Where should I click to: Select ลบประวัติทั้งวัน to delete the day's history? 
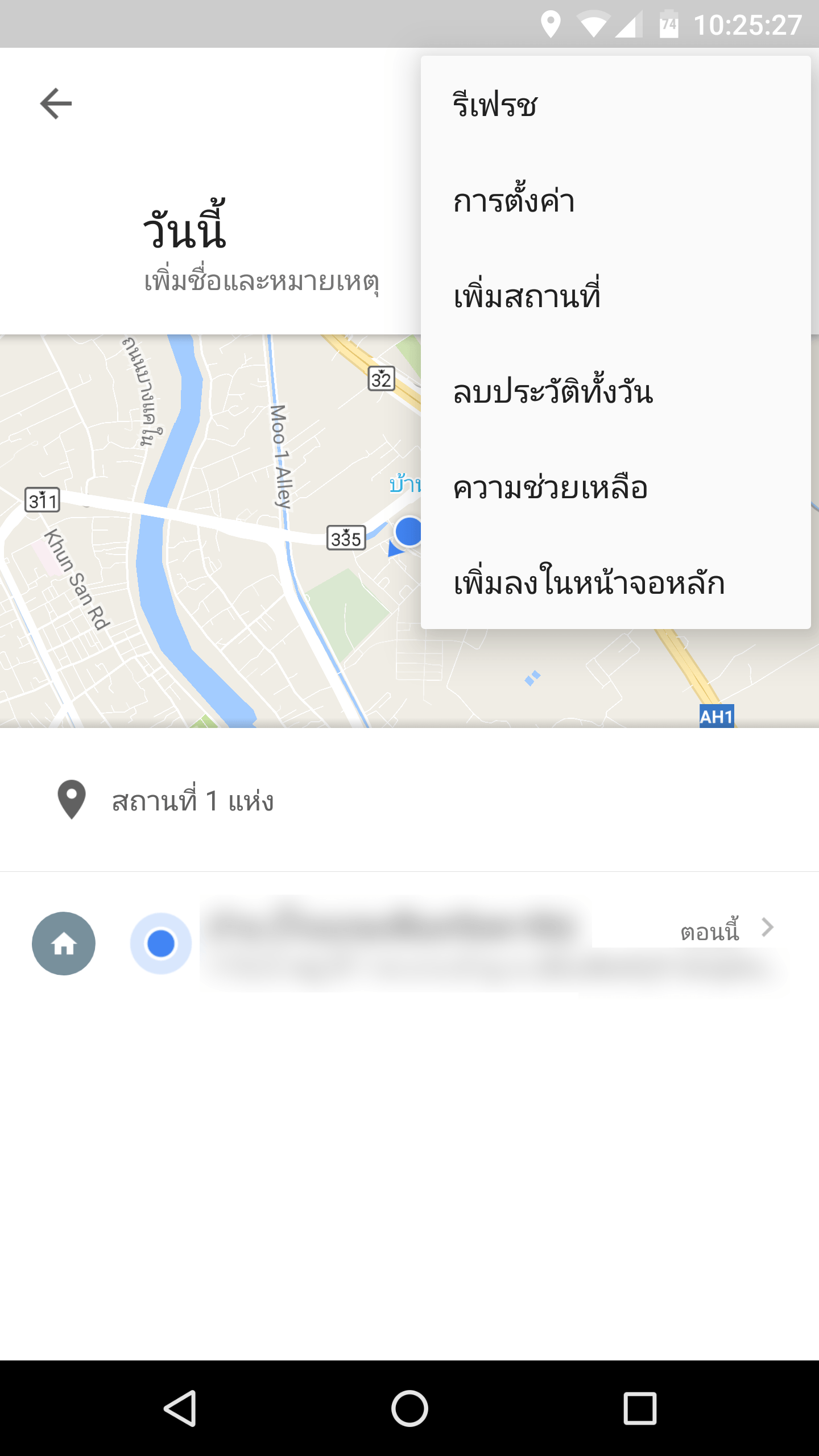point(614,392)
